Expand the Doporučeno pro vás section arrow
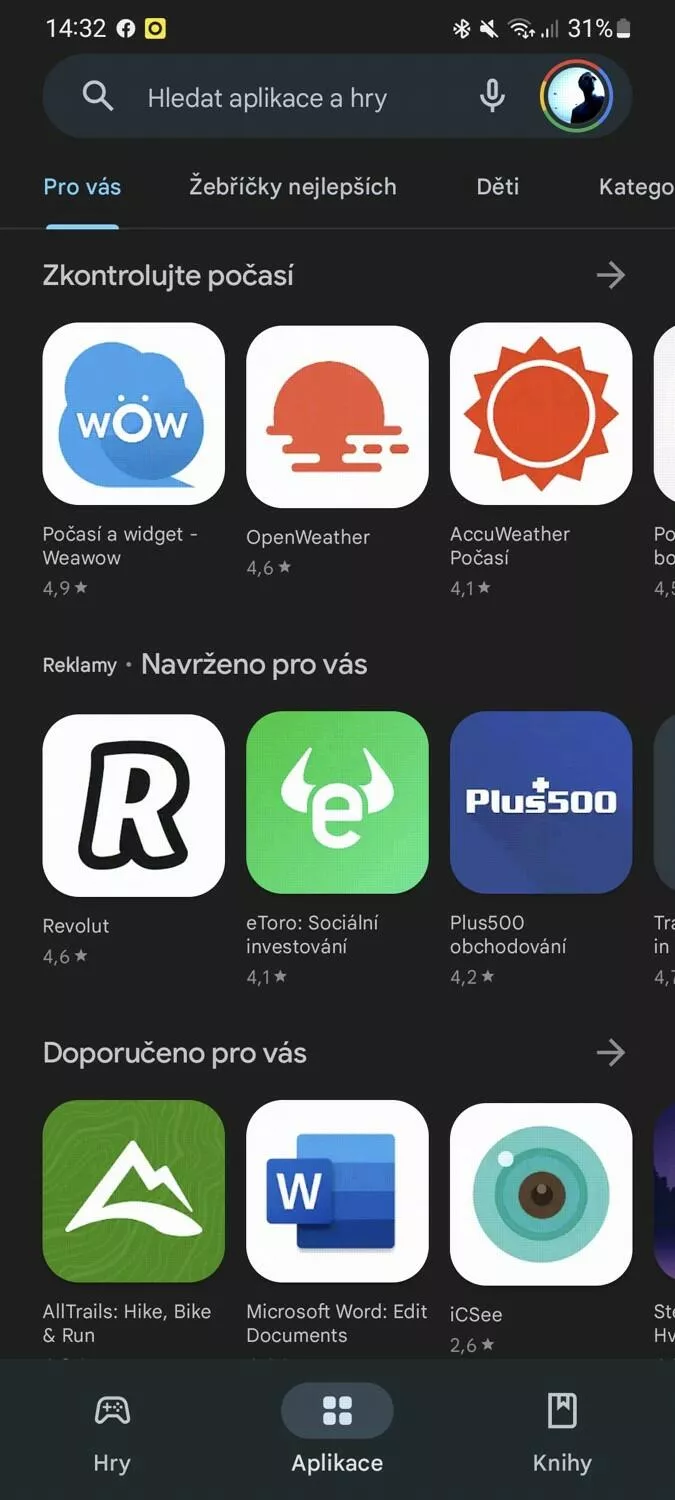Image resolution: width=675 pixels, height=1500 pixels. click(x=610, y=1052)
